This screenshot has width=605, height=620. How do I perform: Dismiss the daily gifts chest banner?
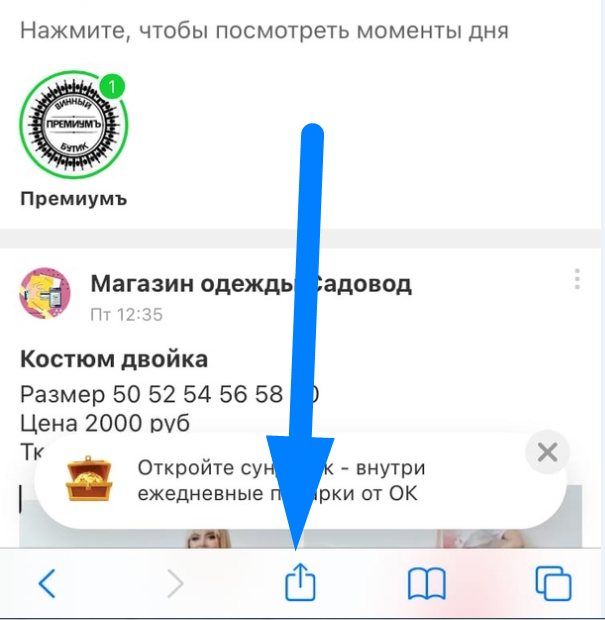click(547, 453)
